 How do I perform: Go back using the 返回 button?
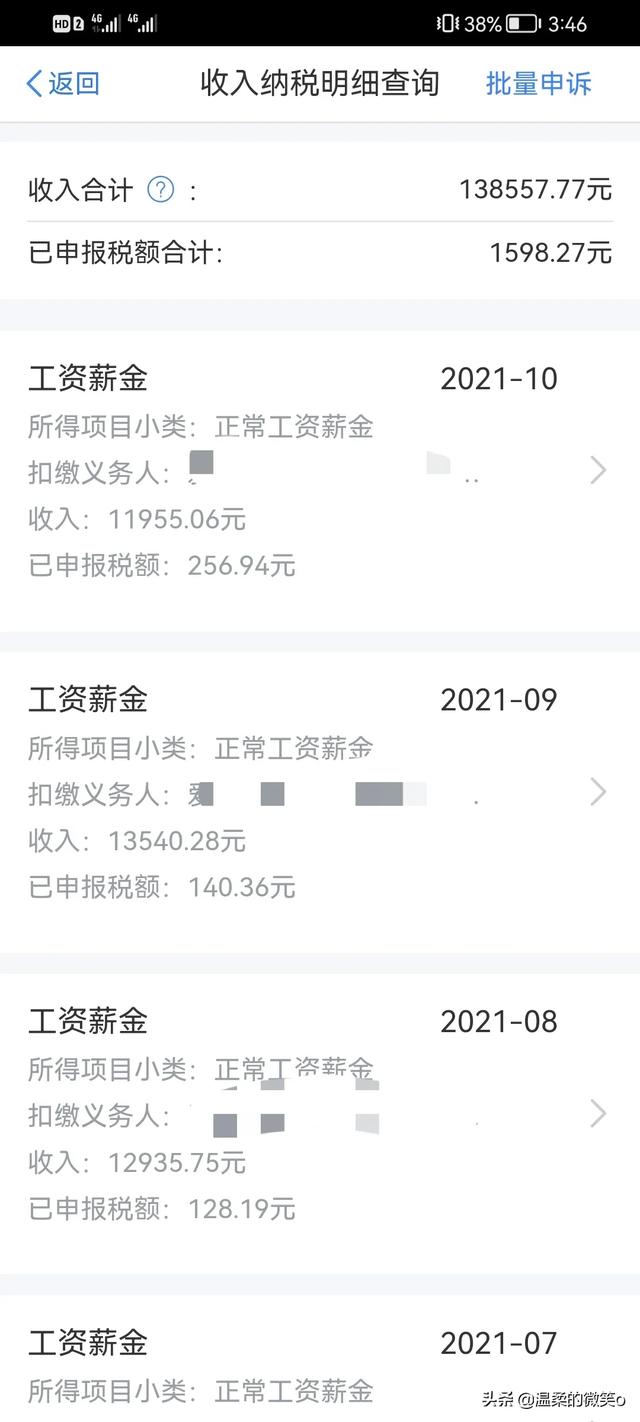[62, 83]
